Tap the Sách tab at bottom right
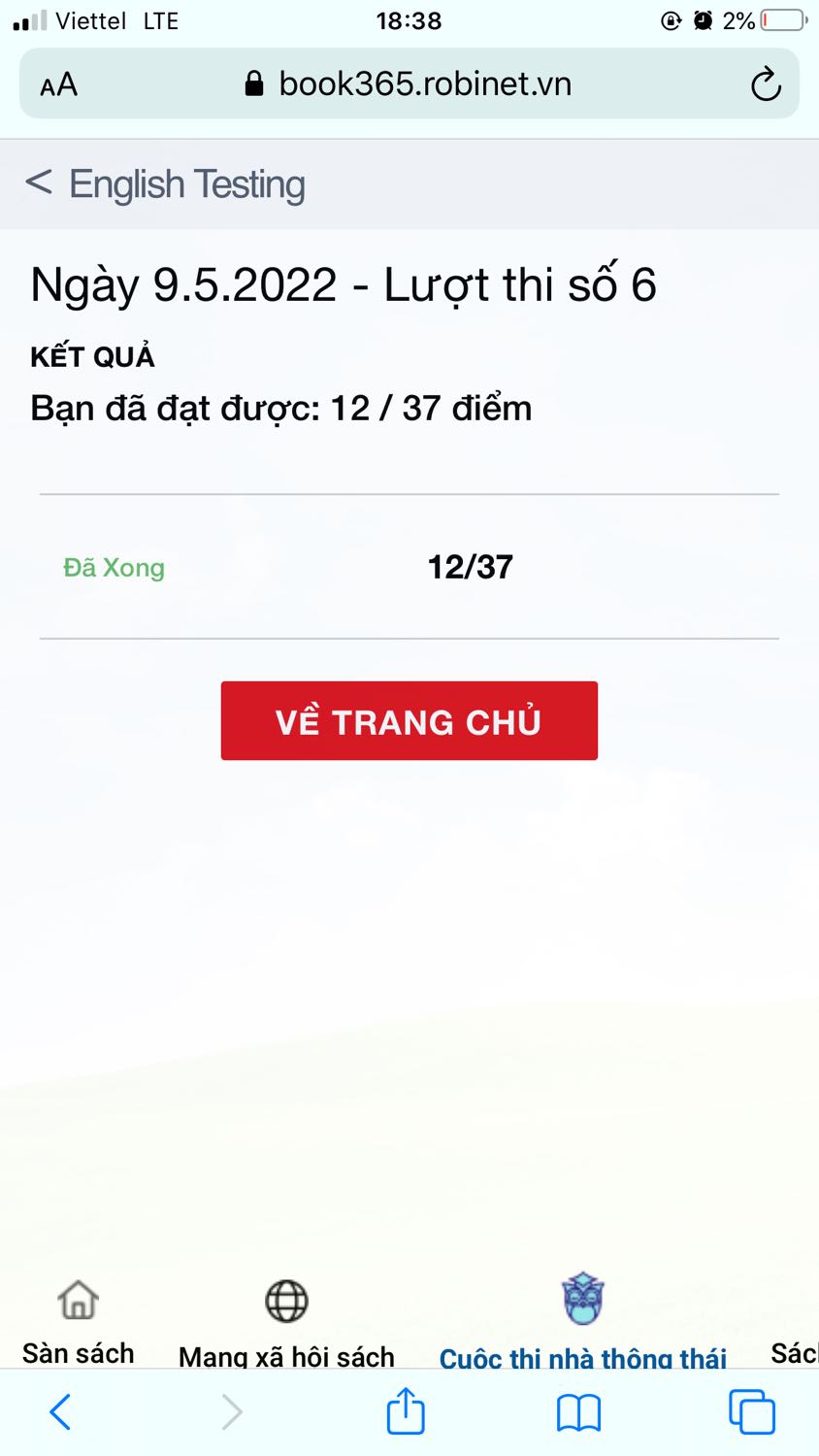Viewport: 819px width, 1456px height. point(796,1352)
